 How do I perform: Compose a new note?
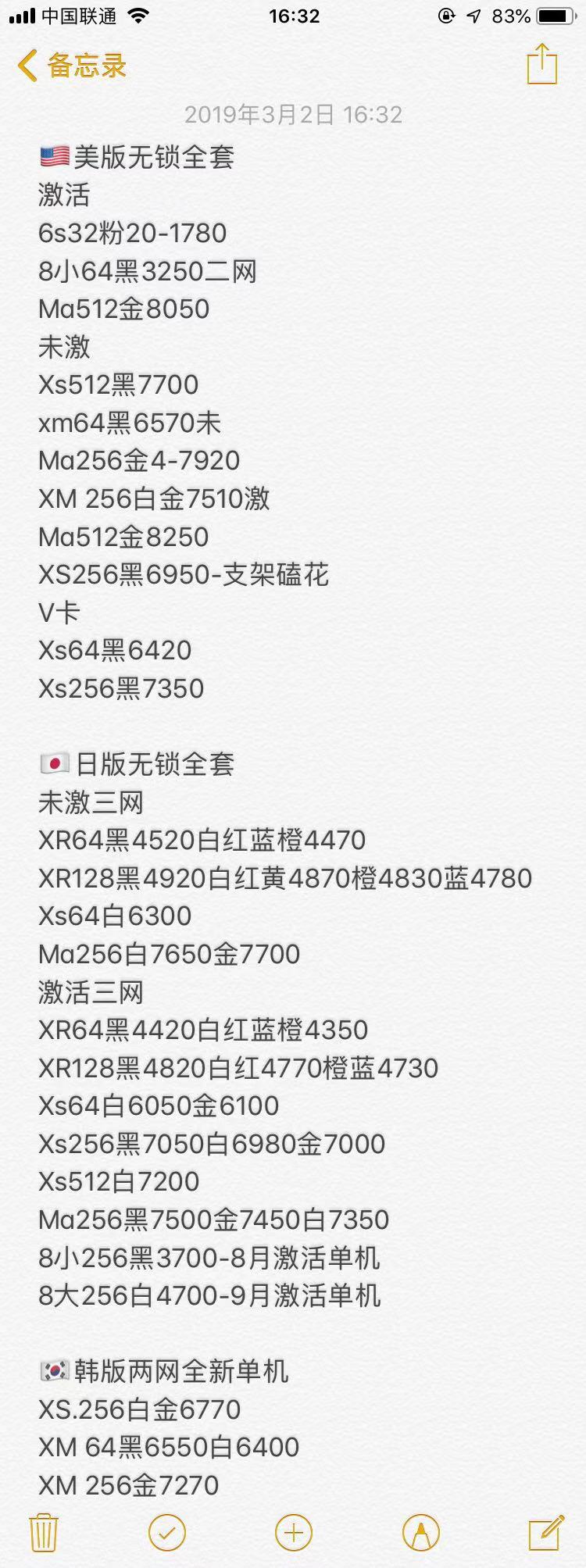546,1532
